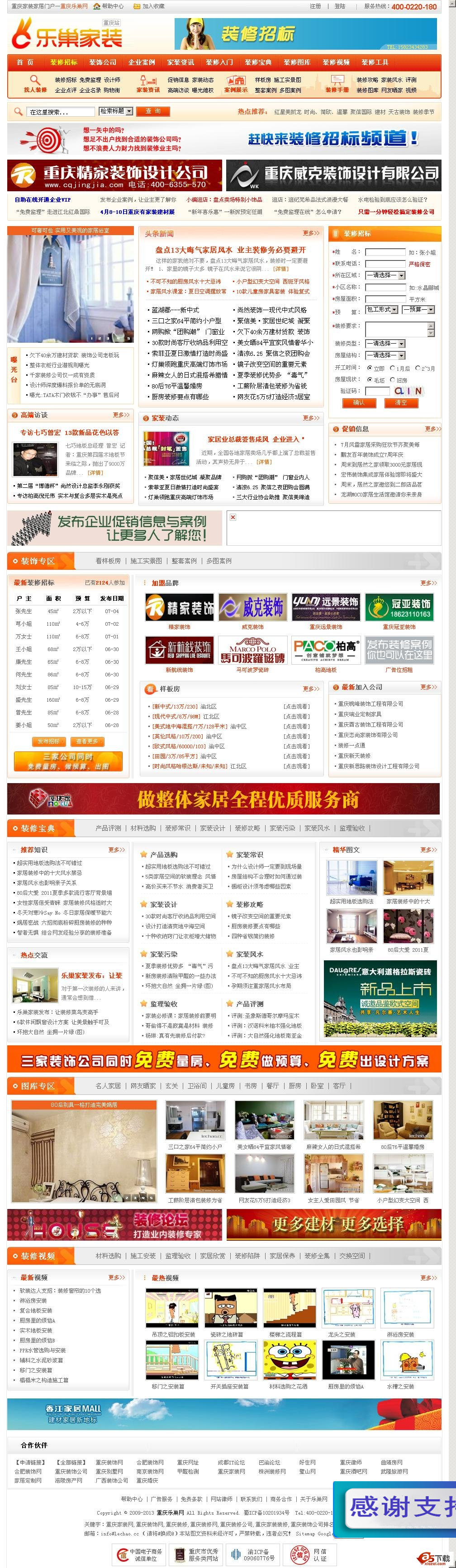Viewport: 456px width, 1568px height.
Task: Expand the 所在区域 dropdown in the bid form
Action: (x=385, y=275)
